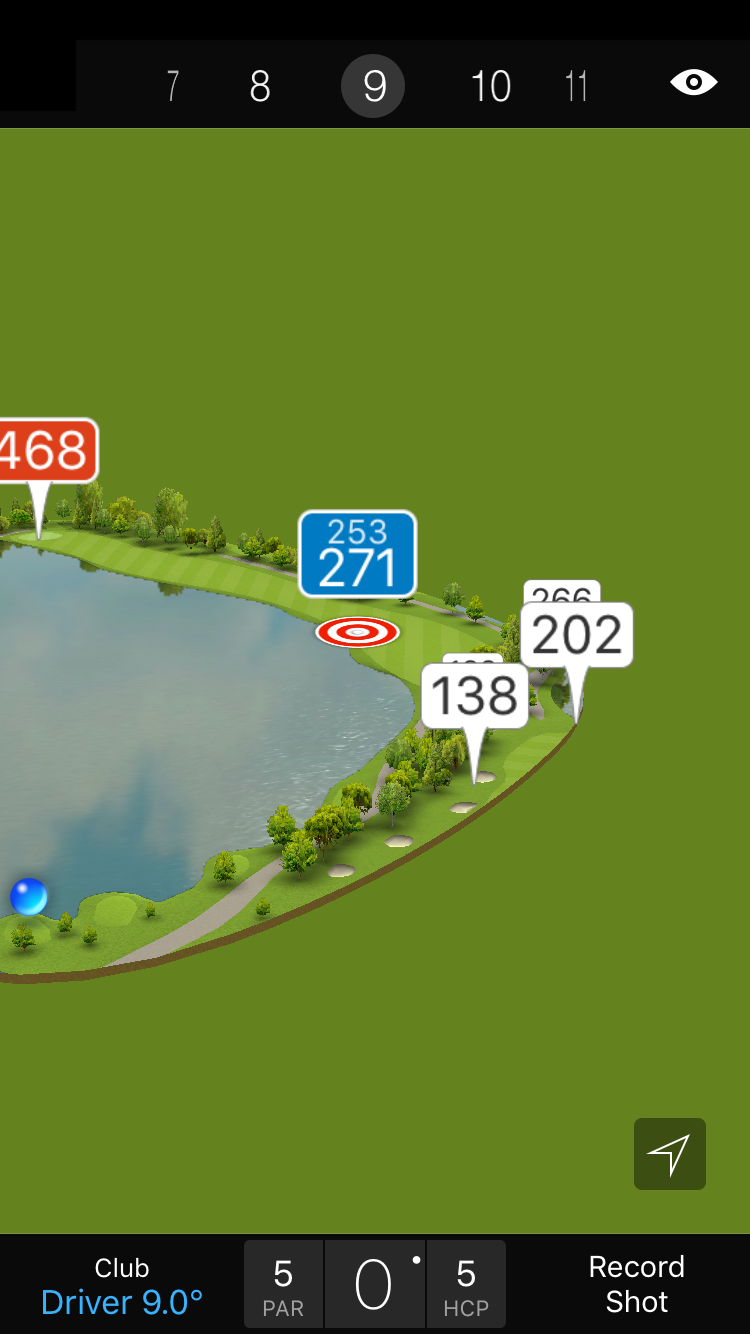Tap the red 468 distance pin
The width and height of the screenshot is (750, 1334).
click(x=46, y=451)
